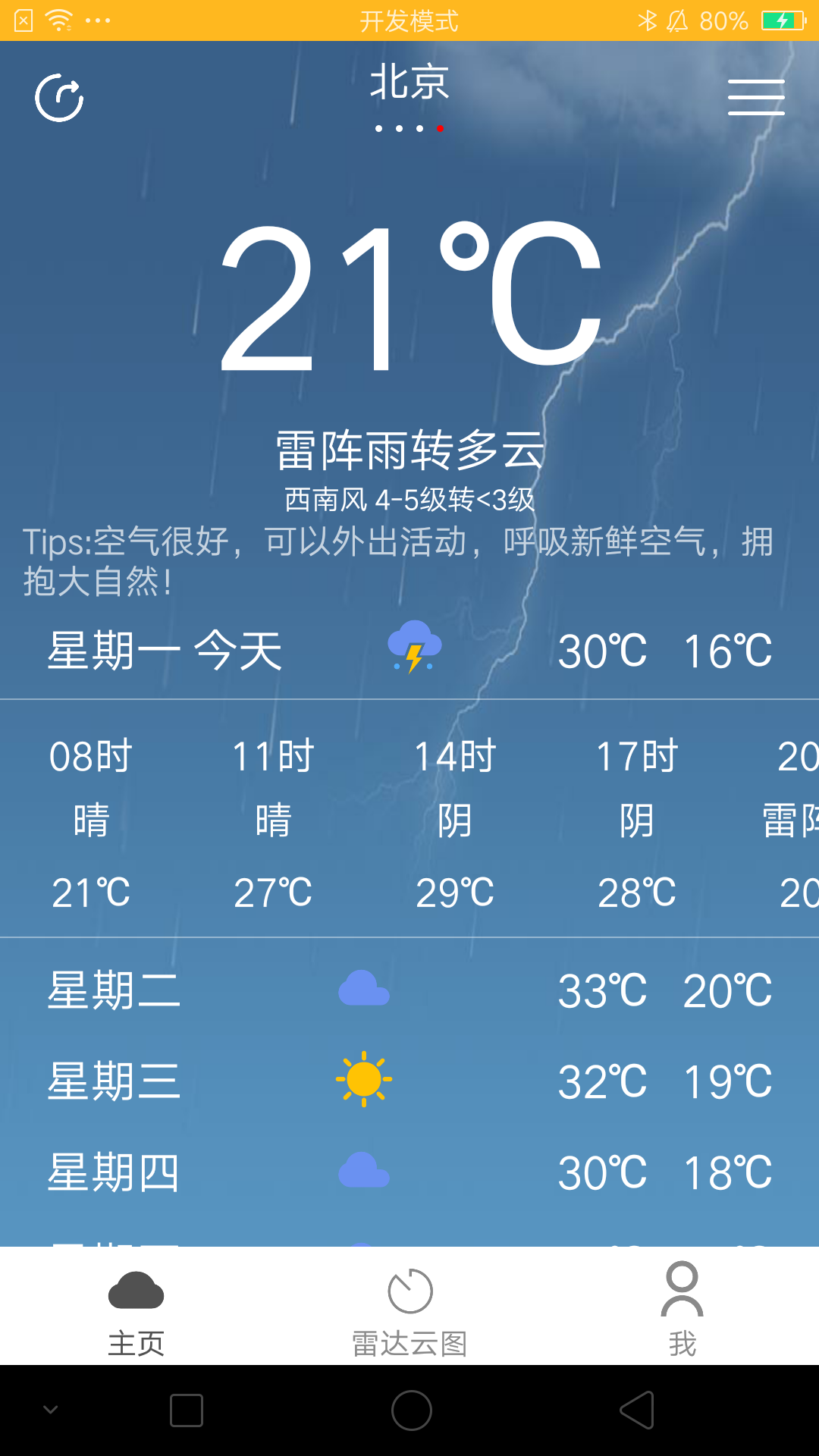Refresh the Beijing weather data

pyautogui.click(x=59, y=98)
